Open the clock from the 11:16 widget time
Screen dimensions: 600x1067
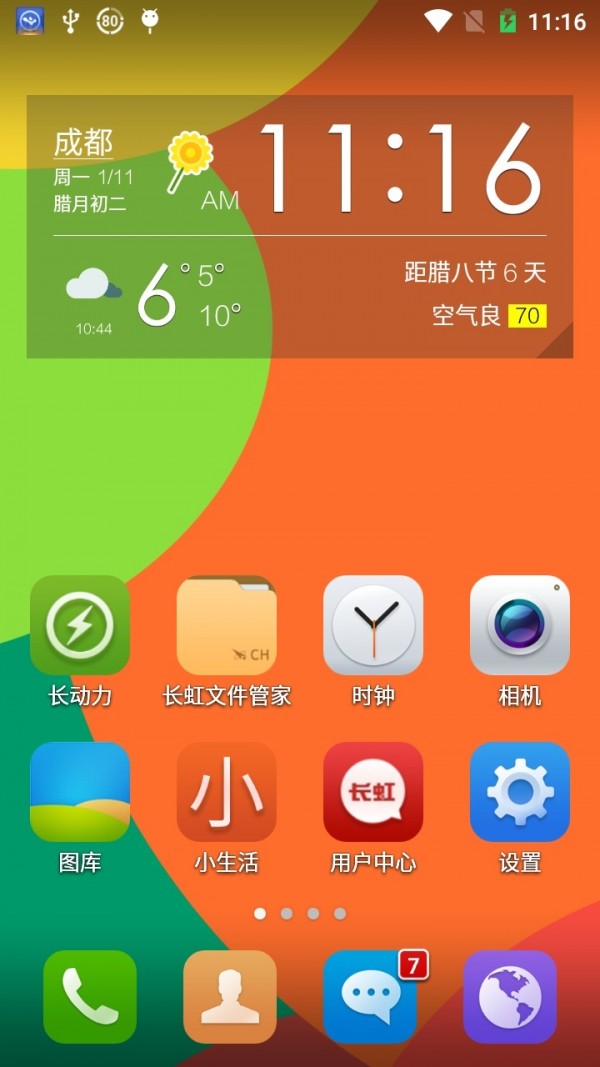click(x=400, y=168)
